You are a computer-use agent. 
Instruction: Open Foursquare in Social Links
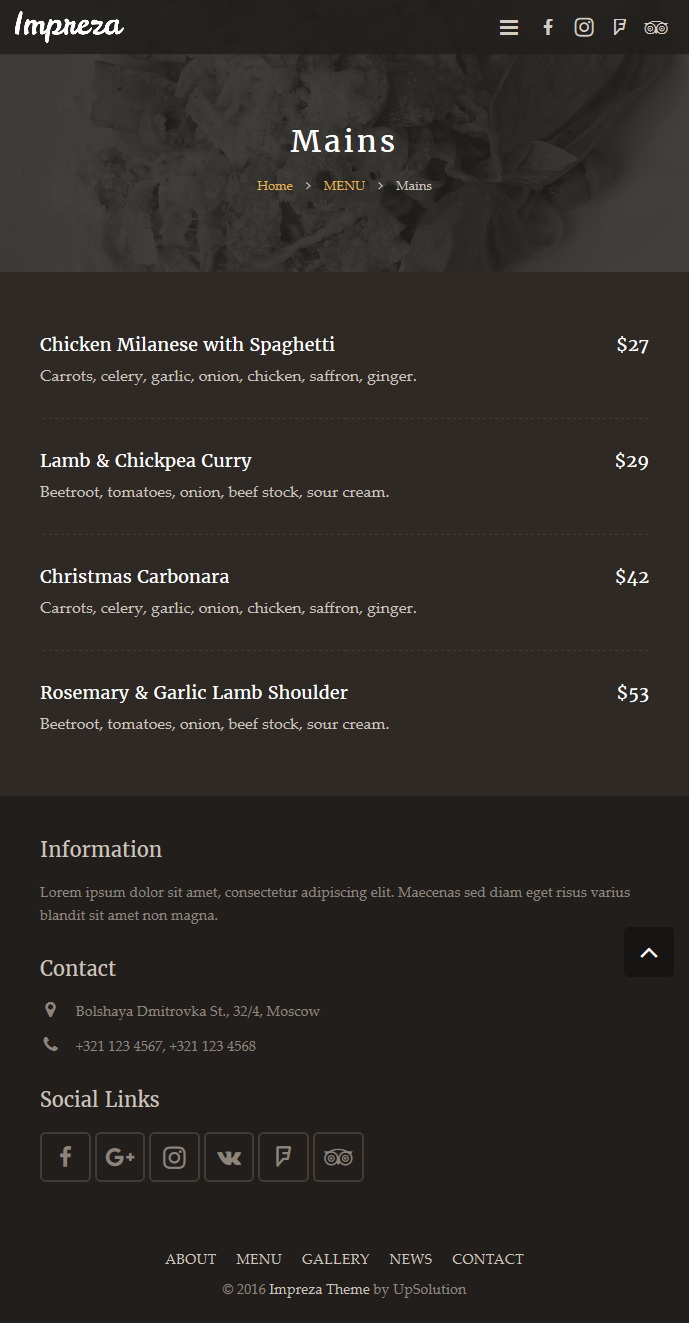point(283,1157)
